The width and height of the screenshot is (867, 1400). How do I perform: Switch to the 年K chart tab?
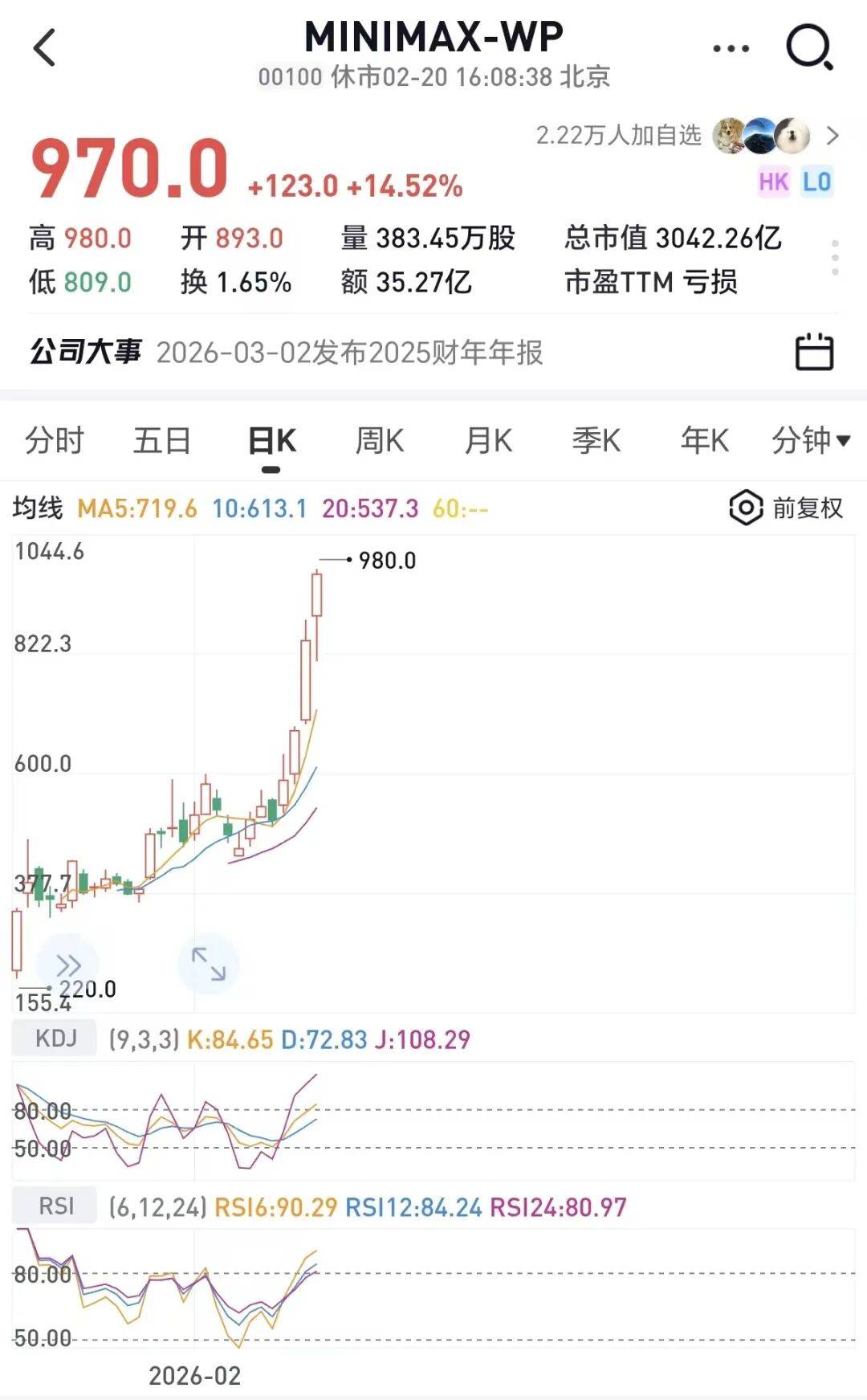(704, 441)
